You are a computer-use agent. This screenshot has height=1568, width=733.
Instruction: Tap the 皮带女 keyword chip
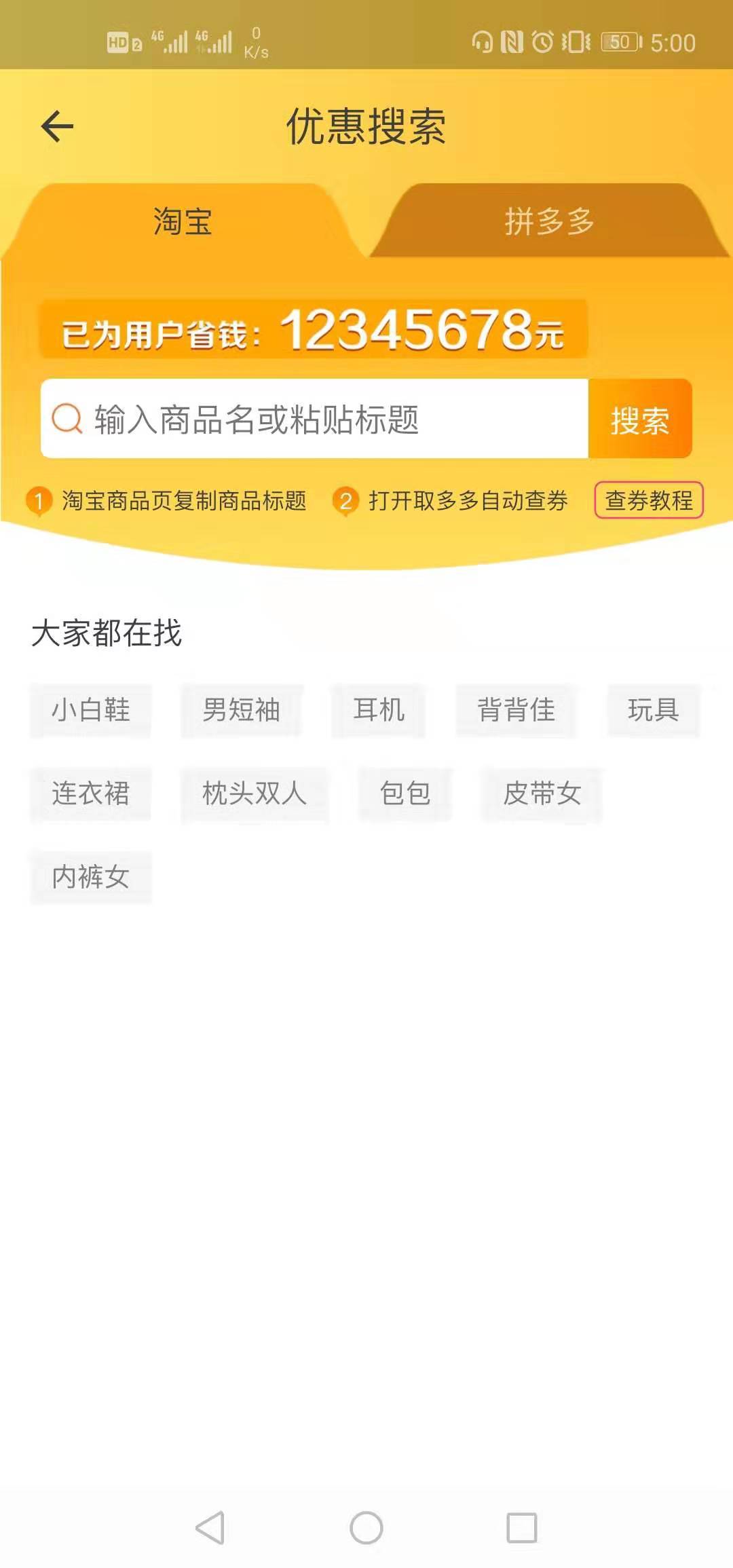542,794
